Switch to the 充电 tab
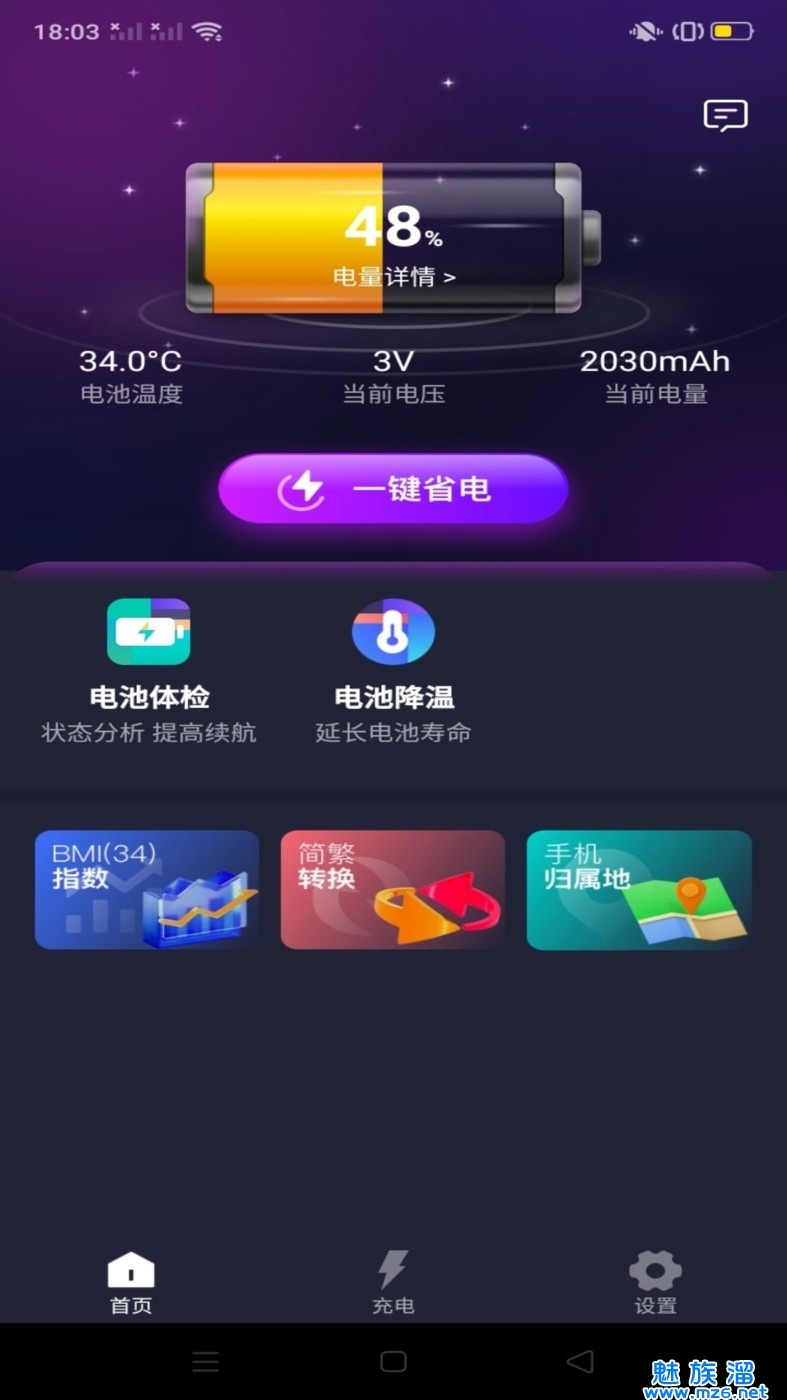 [393, 1283]
